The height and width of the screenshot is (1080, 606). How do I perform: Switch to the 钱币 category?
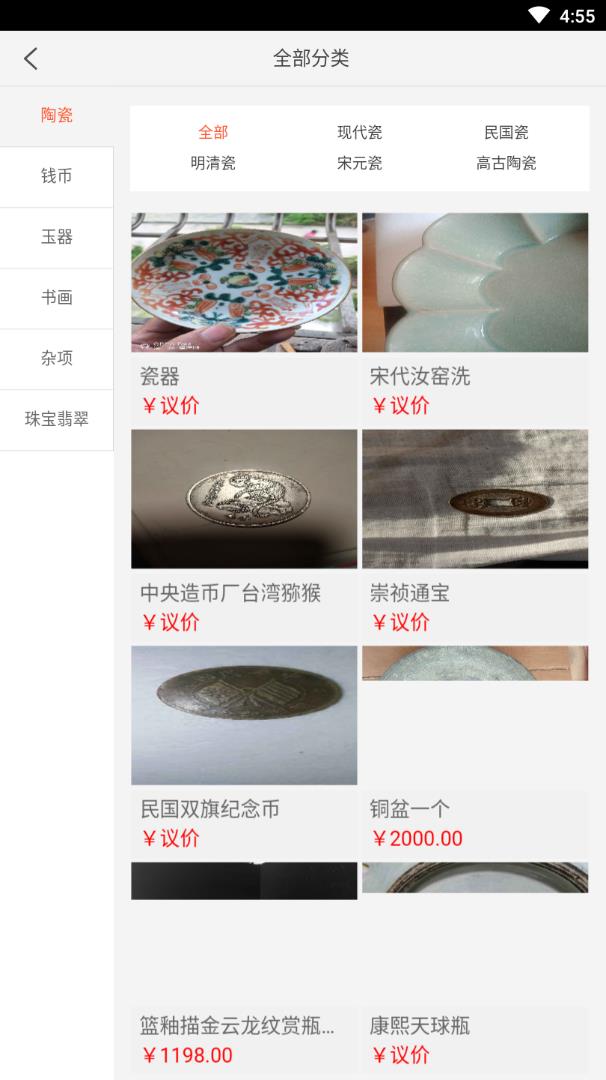(57, 177)
